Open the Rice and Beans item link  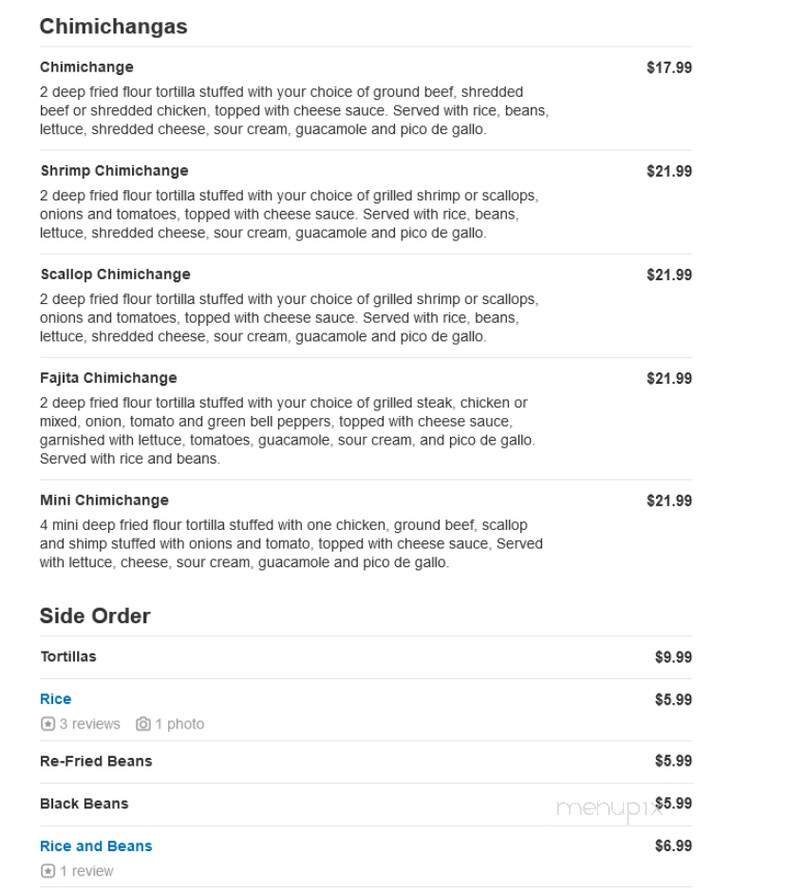96,845
